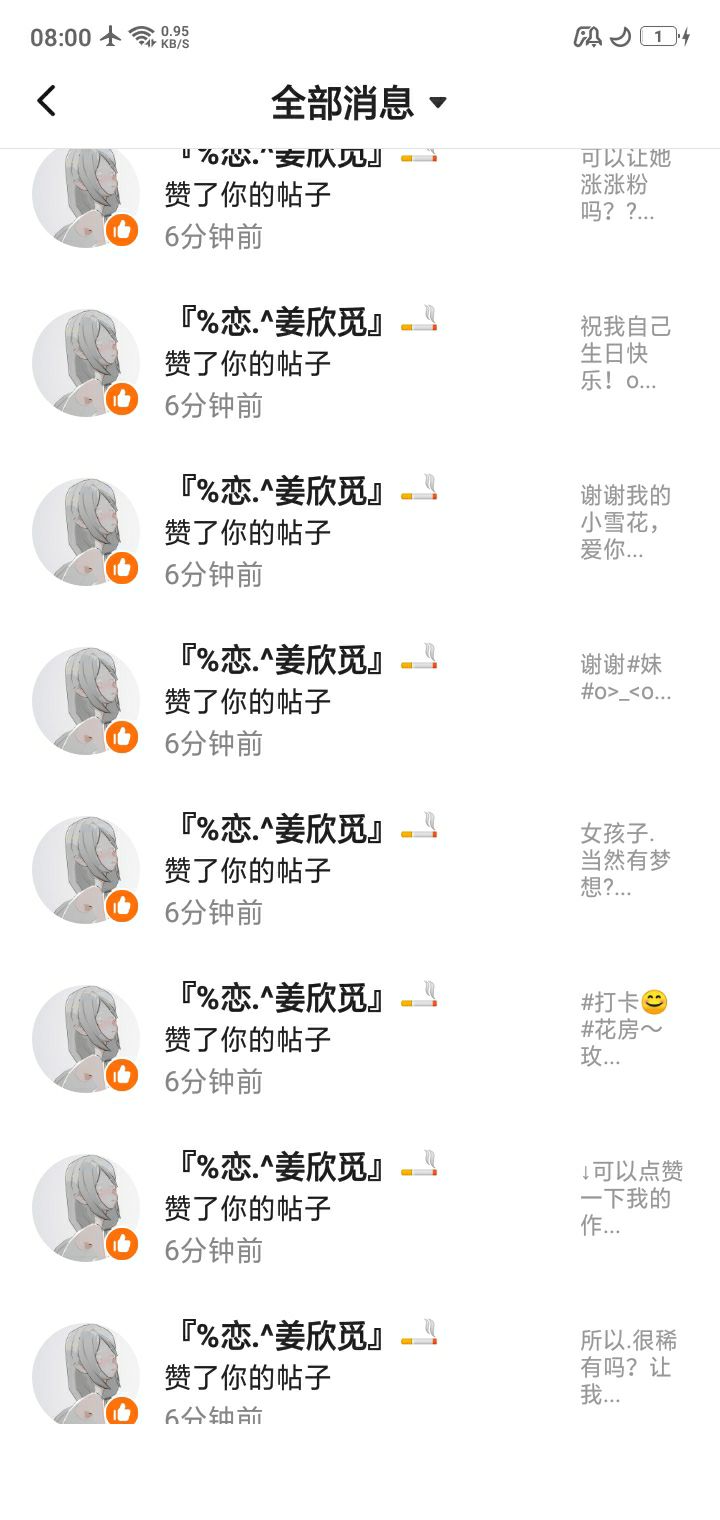
Task: Open the like notification for post 女孩子.当然有梦想
Action: tap(360, 869)
